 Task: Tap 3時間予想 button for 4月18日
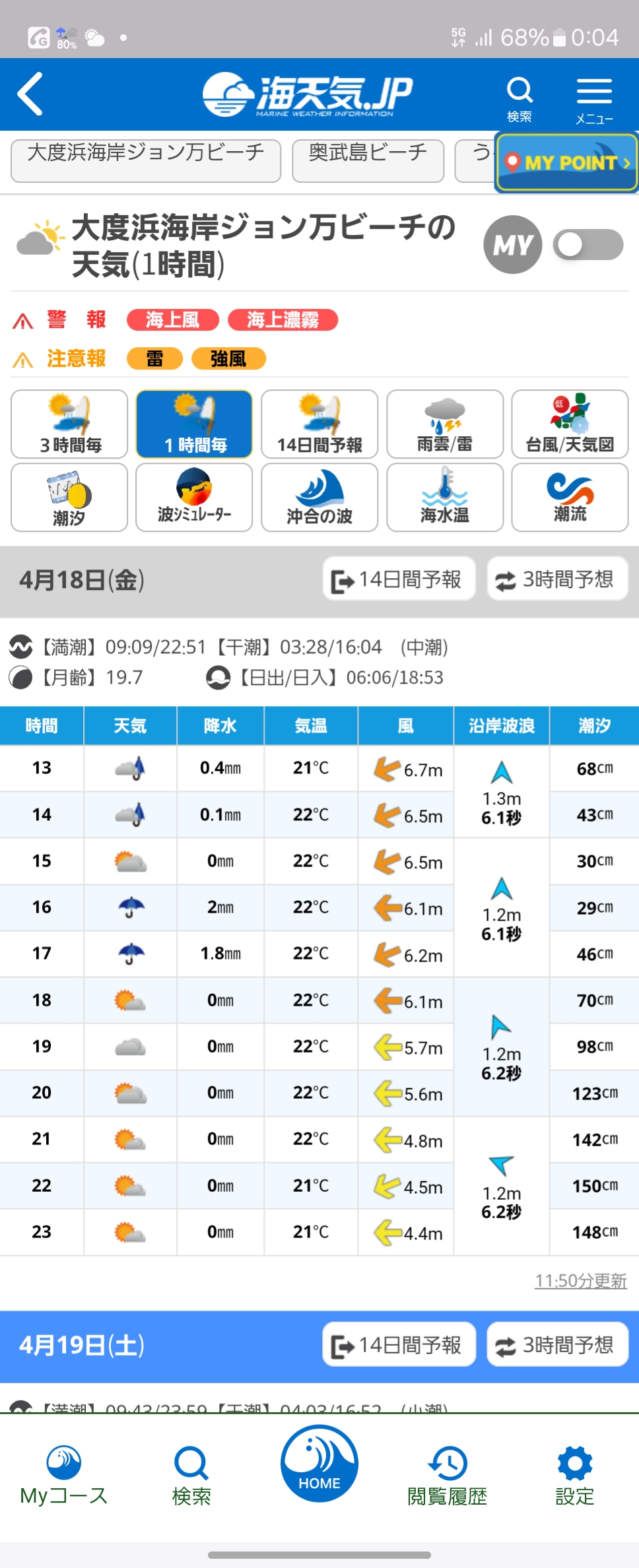coord(557,579)
